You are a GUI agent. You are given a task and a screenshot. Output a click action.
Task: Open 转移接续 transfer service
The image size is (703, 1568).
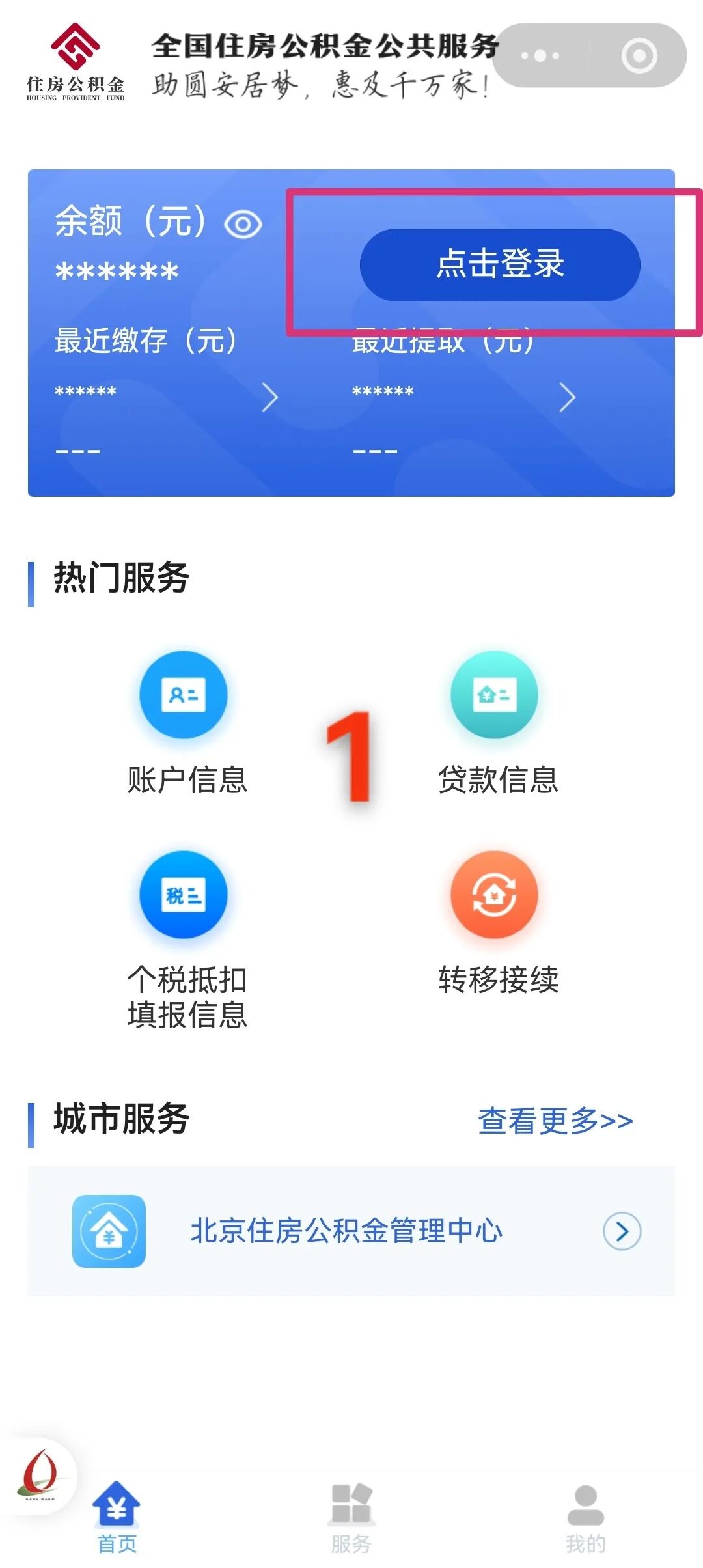[496, 925]
